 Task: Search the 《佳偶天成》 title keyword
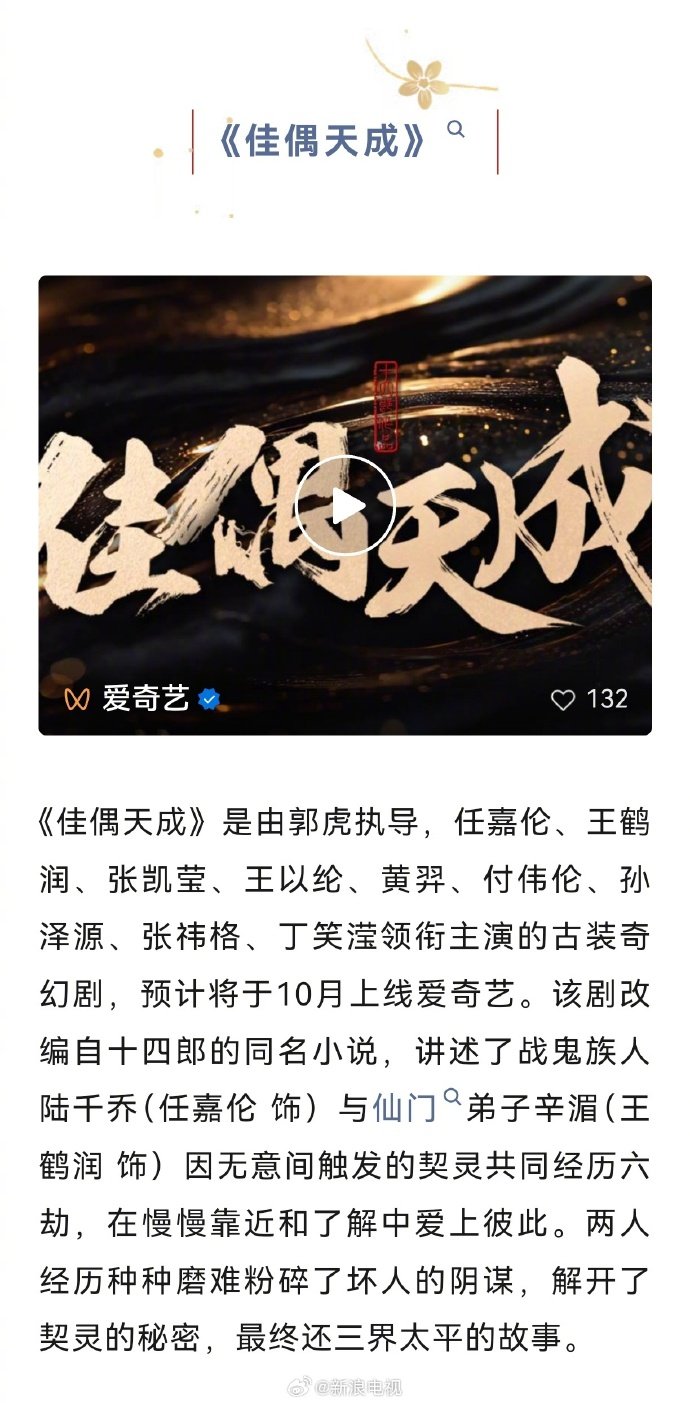click(322, 141)
